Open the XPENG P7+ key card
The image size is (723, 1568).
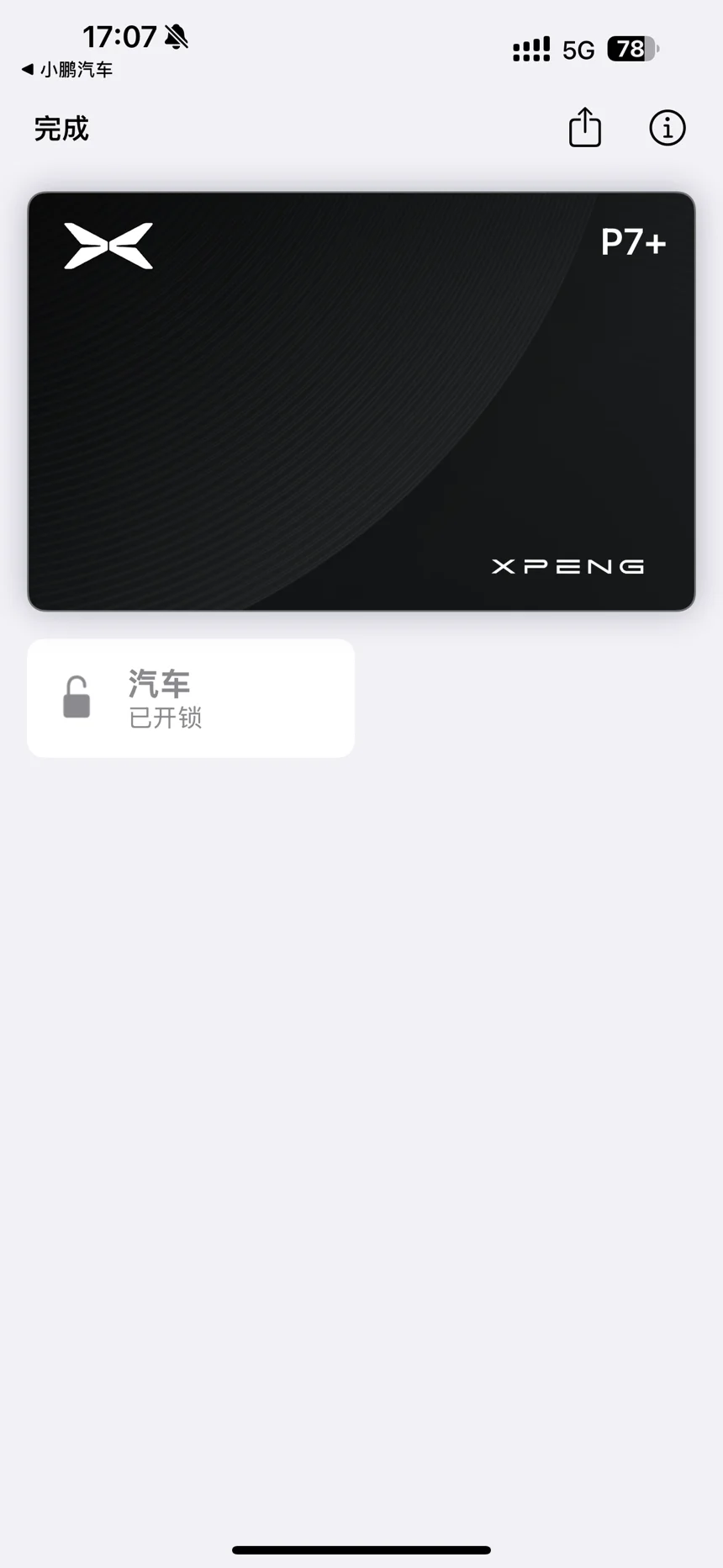[x=361, y=401]
